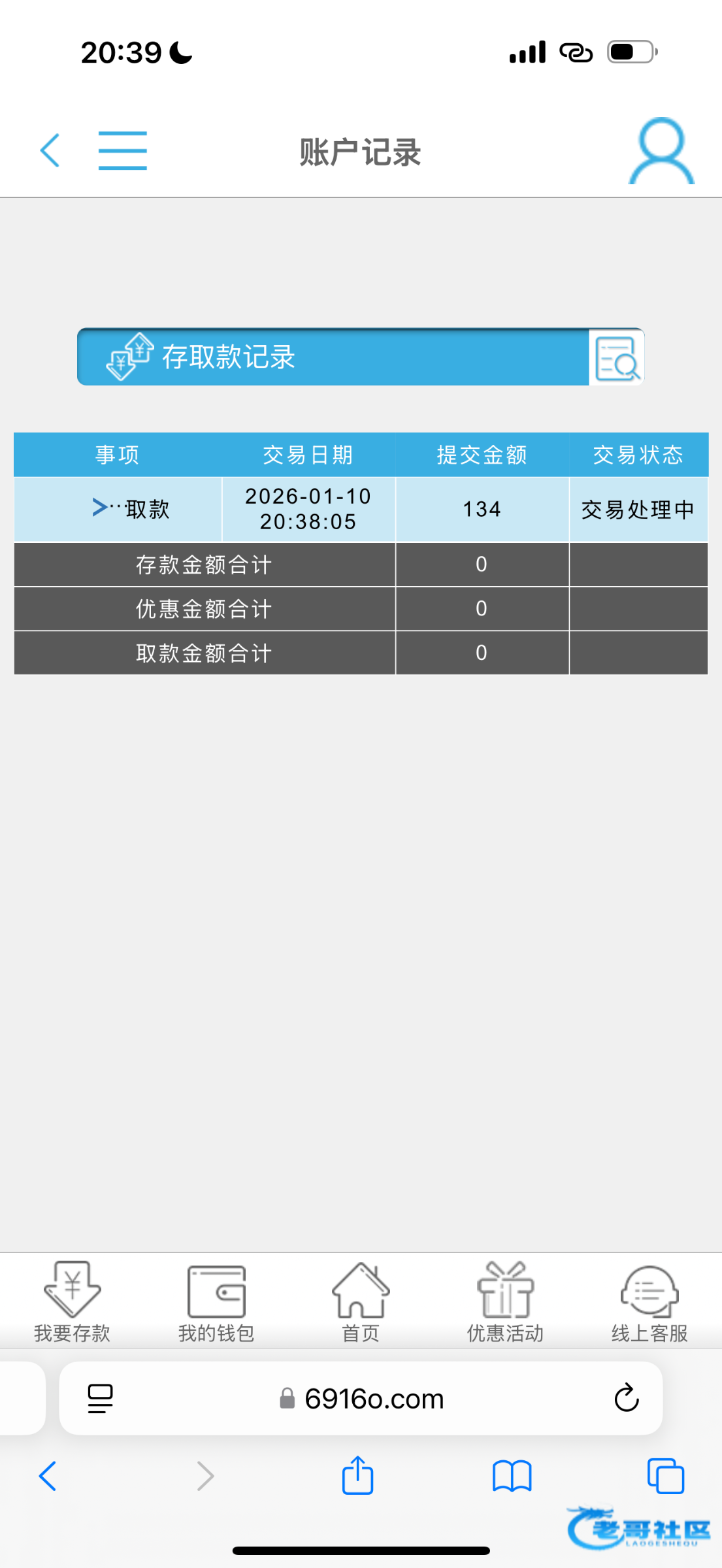Open 优惠活动 promotions tab
Image resolution: width=722 pixels, height=1568 pixels.
coord(505,1301)
